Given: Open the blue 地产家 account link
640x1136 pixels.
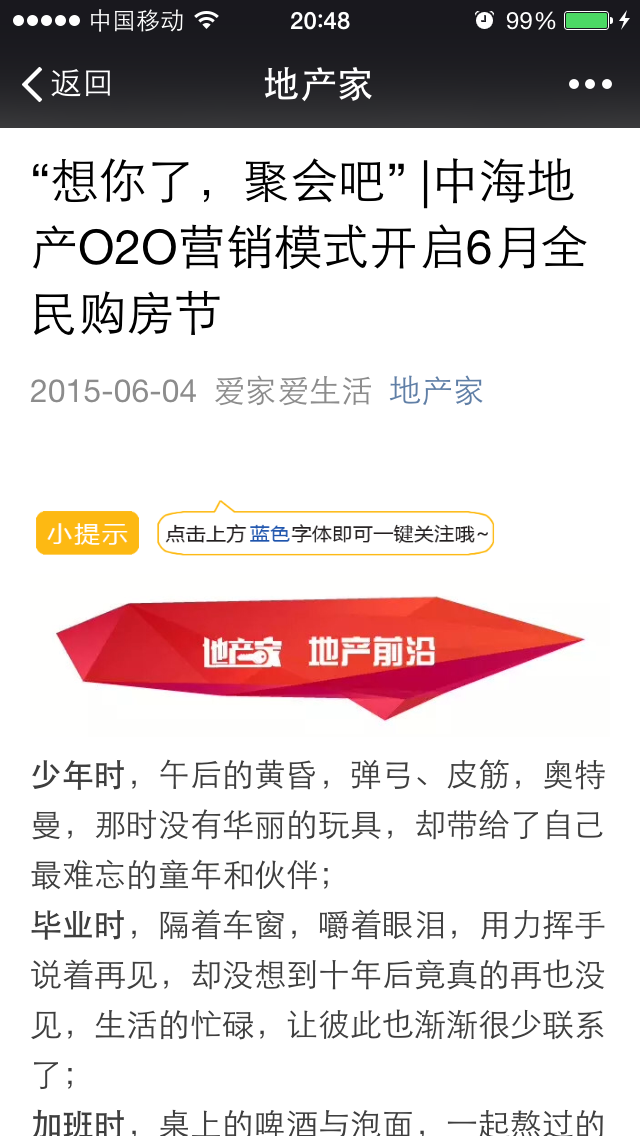Looking at the screenshot, I should (436, 391).
